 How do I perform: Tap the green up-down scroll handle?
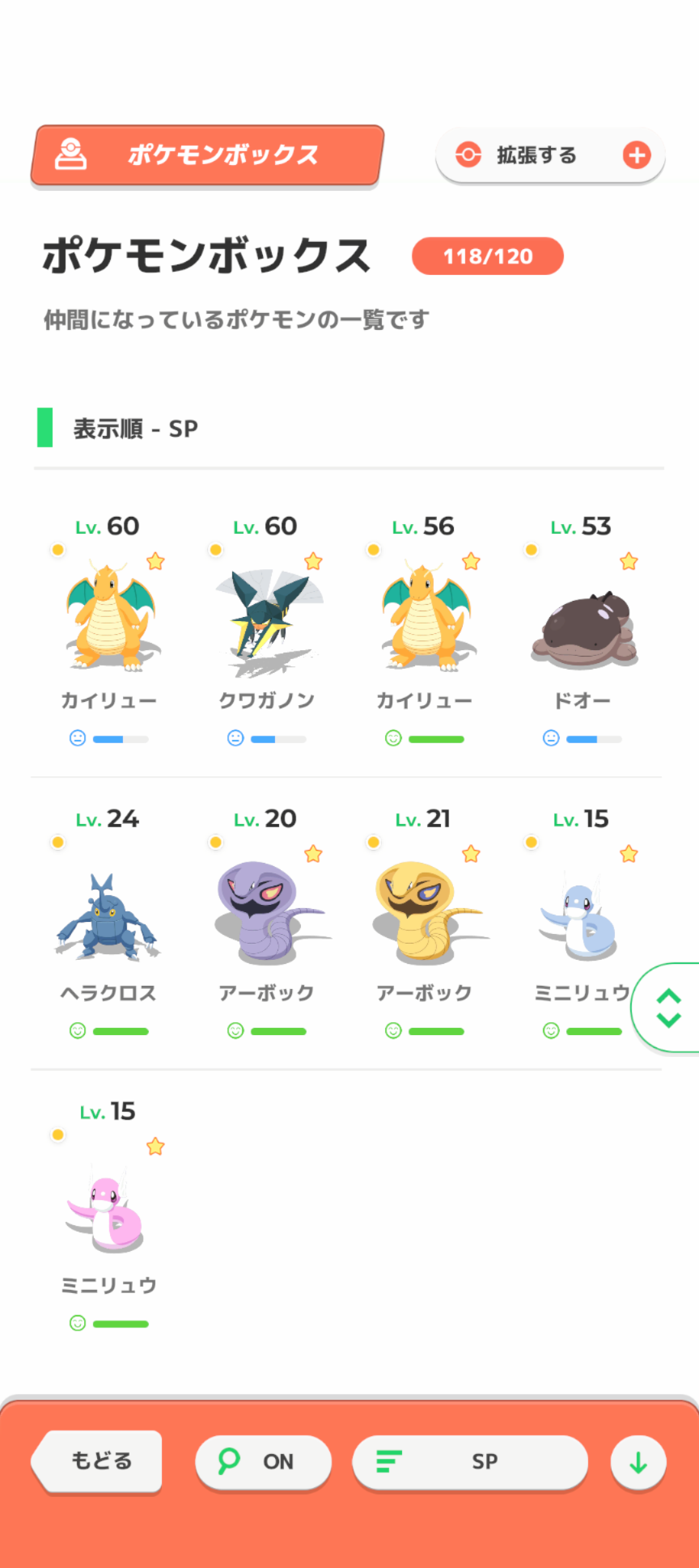[x=668, y=1008]
